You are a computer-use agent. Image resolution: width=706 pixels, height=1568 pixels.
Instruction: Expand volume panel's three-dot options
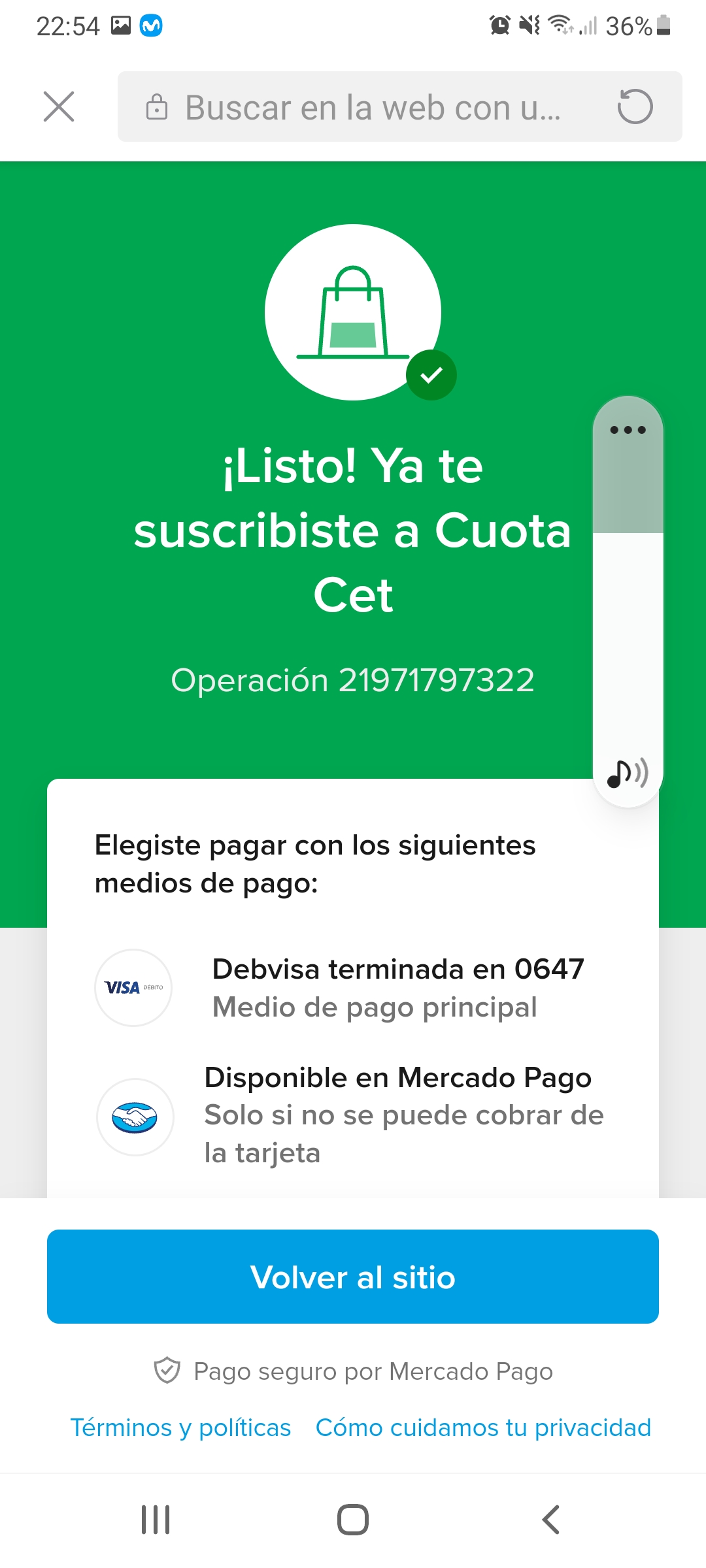click(x=628, y=430)
